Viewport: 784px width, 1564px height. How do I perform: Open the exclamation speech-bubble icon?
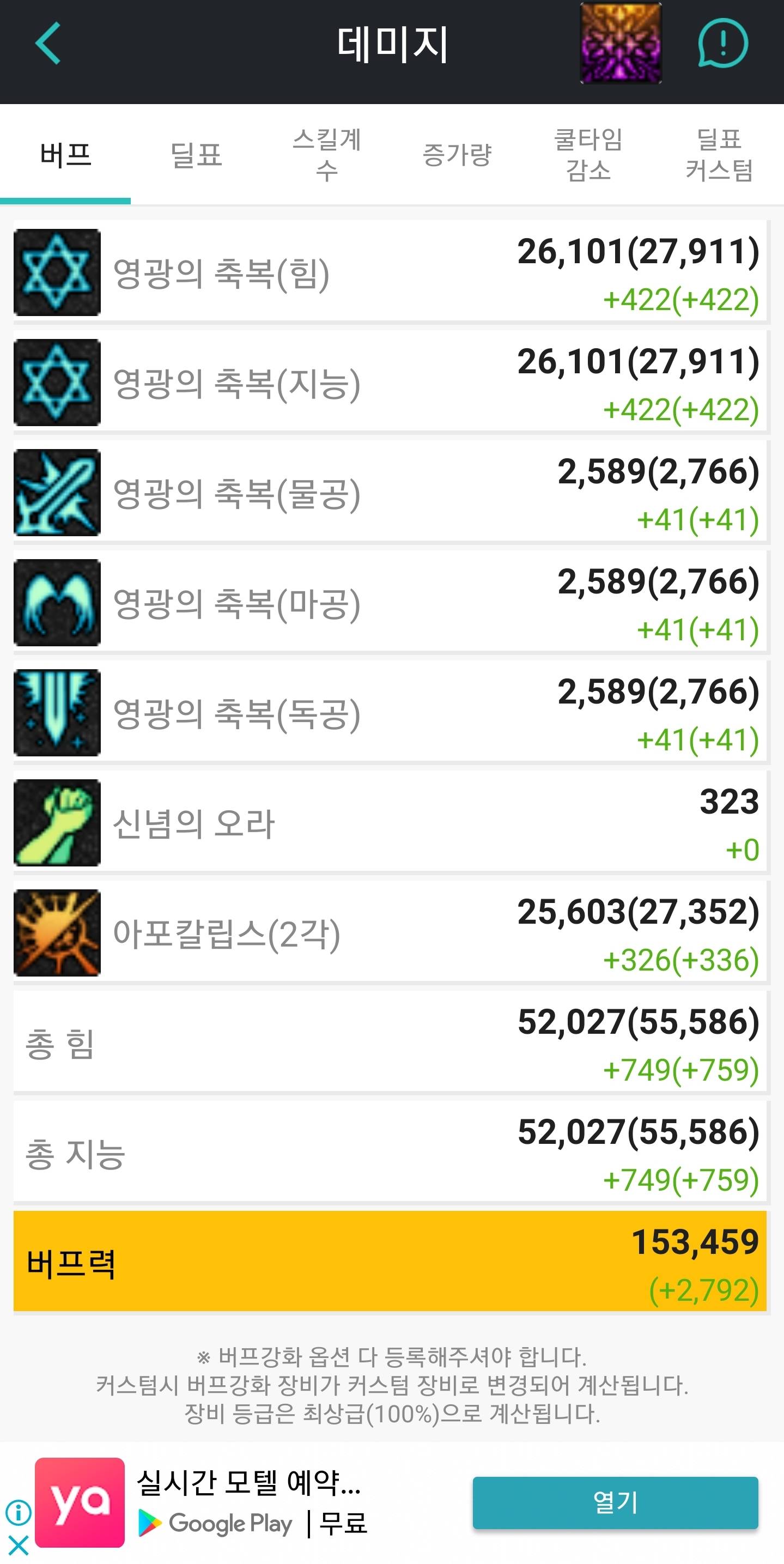(723, 43)
